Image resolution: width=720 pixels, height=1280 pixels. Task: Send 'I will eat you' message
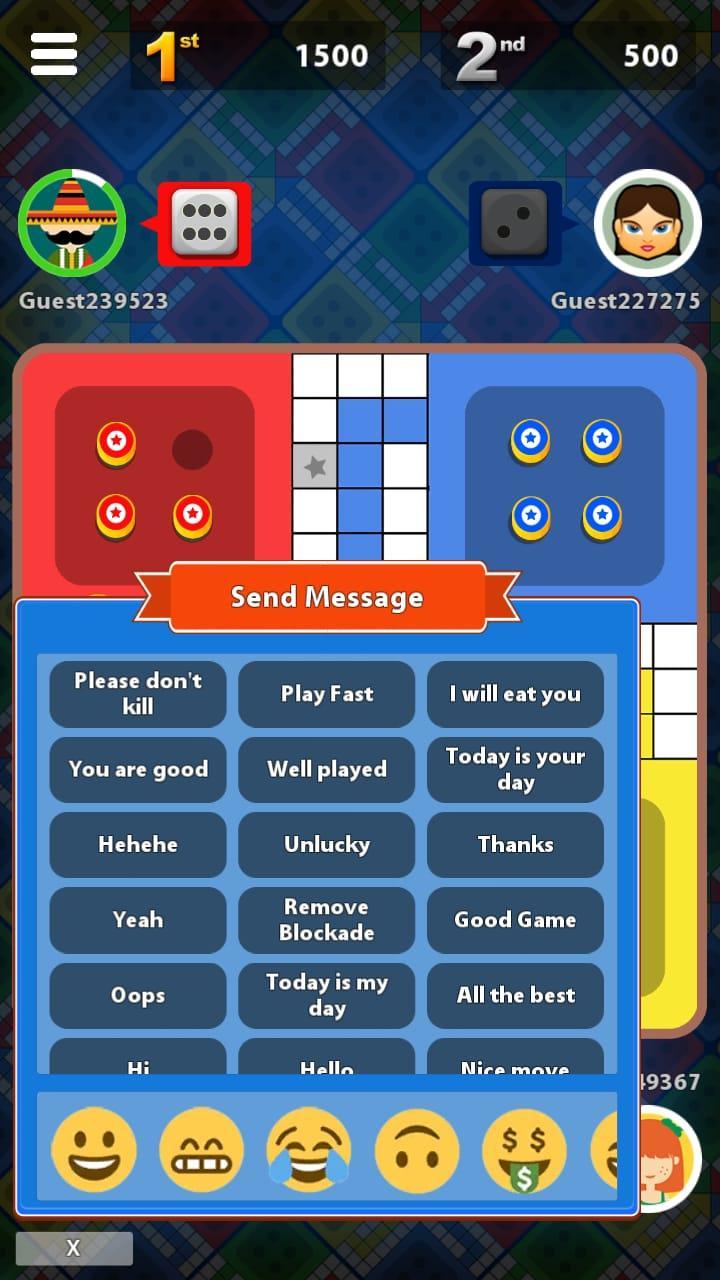pos(515,693)
